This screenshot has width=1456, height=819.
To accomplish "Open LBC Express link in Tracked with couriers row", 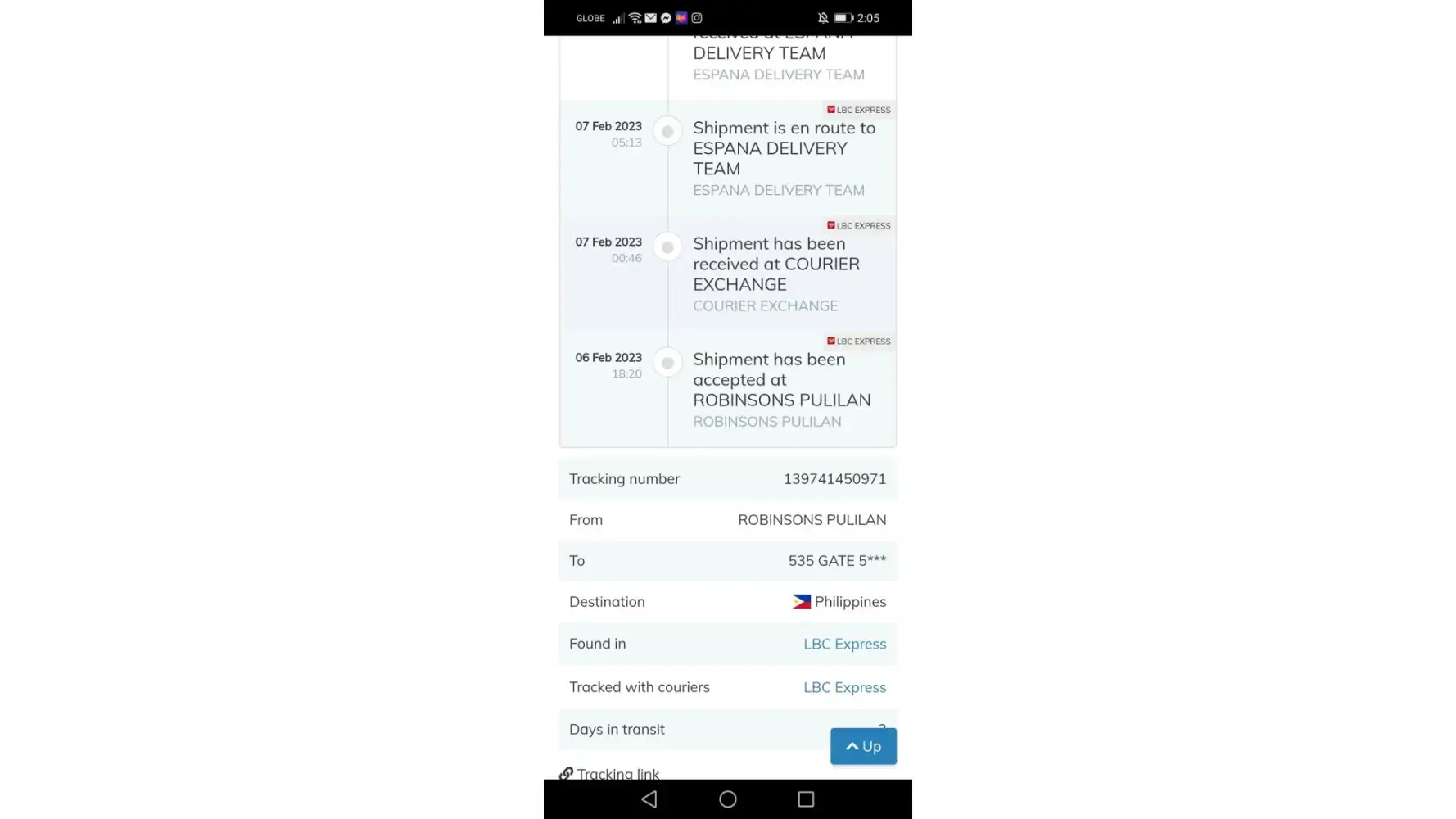I will coord(844,687).
